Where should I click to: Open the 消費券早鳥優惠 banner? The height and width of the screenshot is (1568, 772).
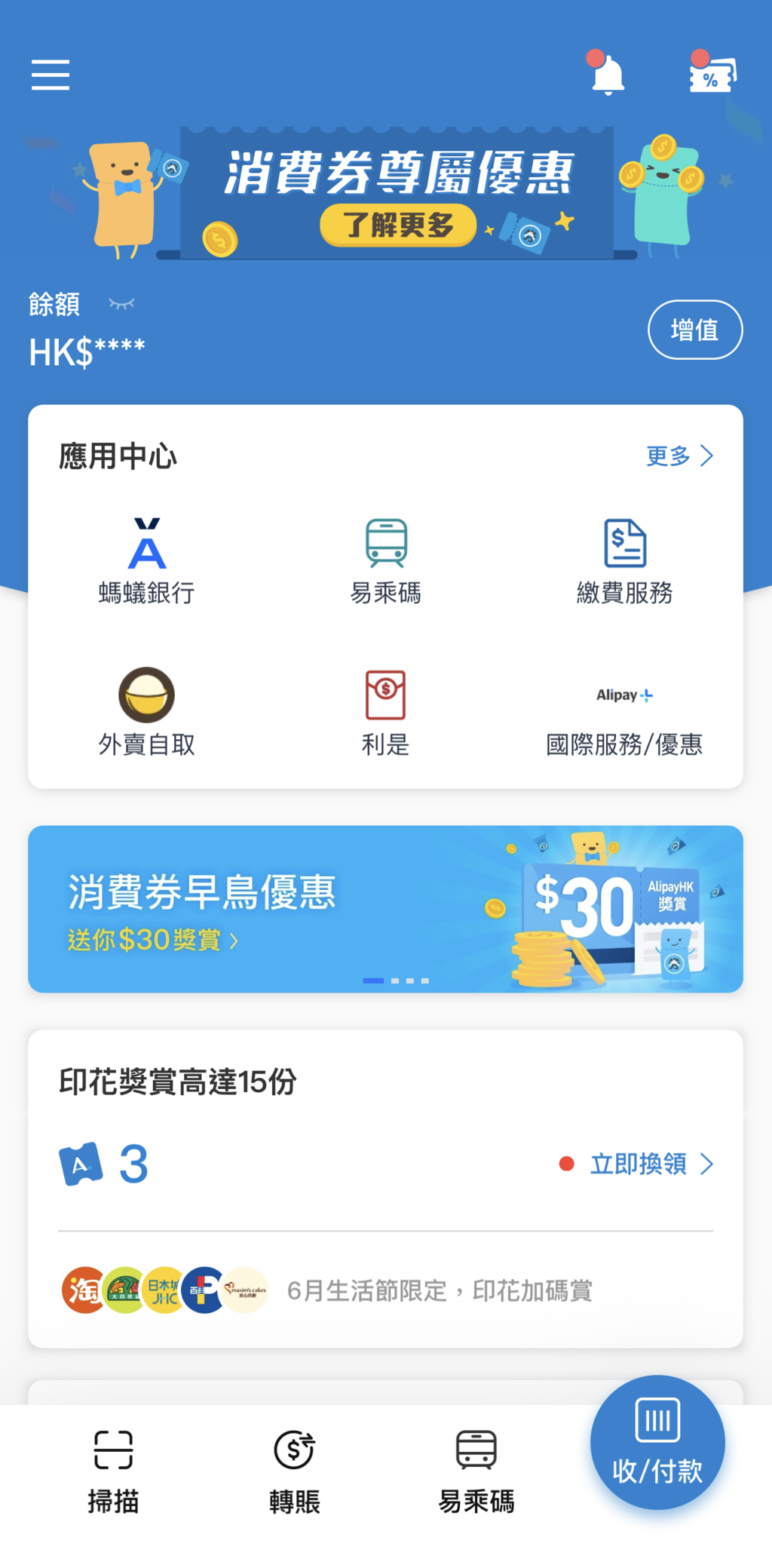[386, 909]
